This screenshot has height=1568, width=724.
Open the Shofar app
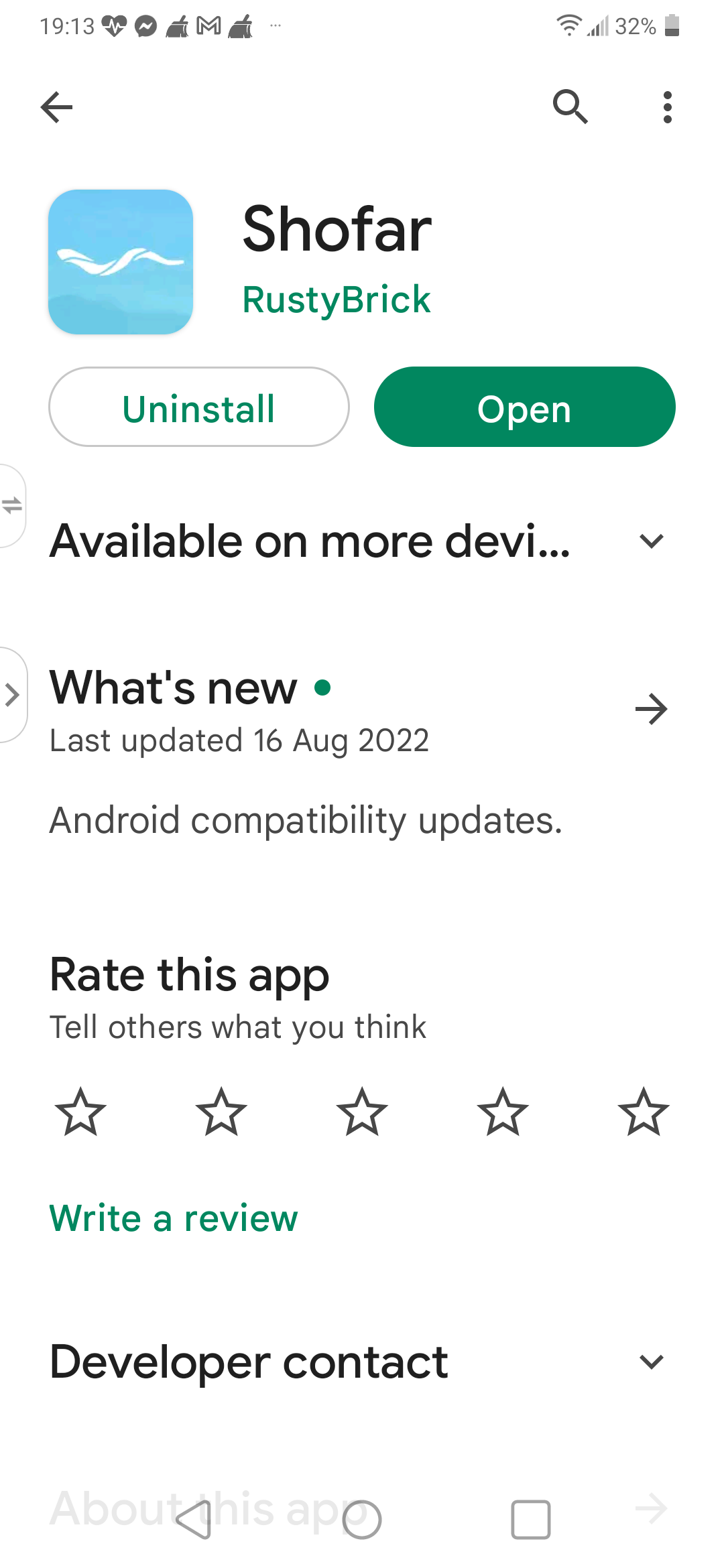pos(524,407)
